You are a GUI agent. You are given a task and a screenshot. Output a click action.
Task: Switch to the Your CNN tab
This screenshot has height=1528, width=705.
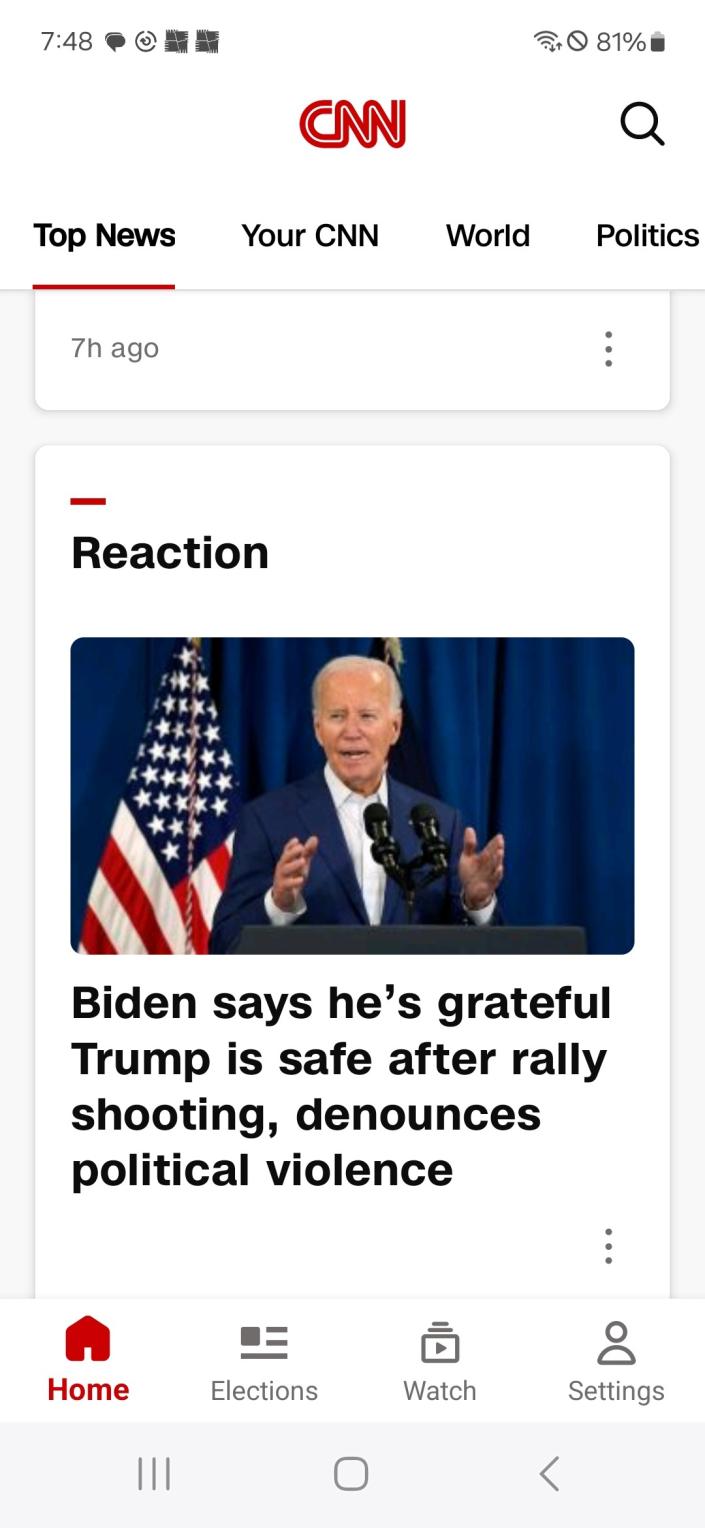pos(310,236)
